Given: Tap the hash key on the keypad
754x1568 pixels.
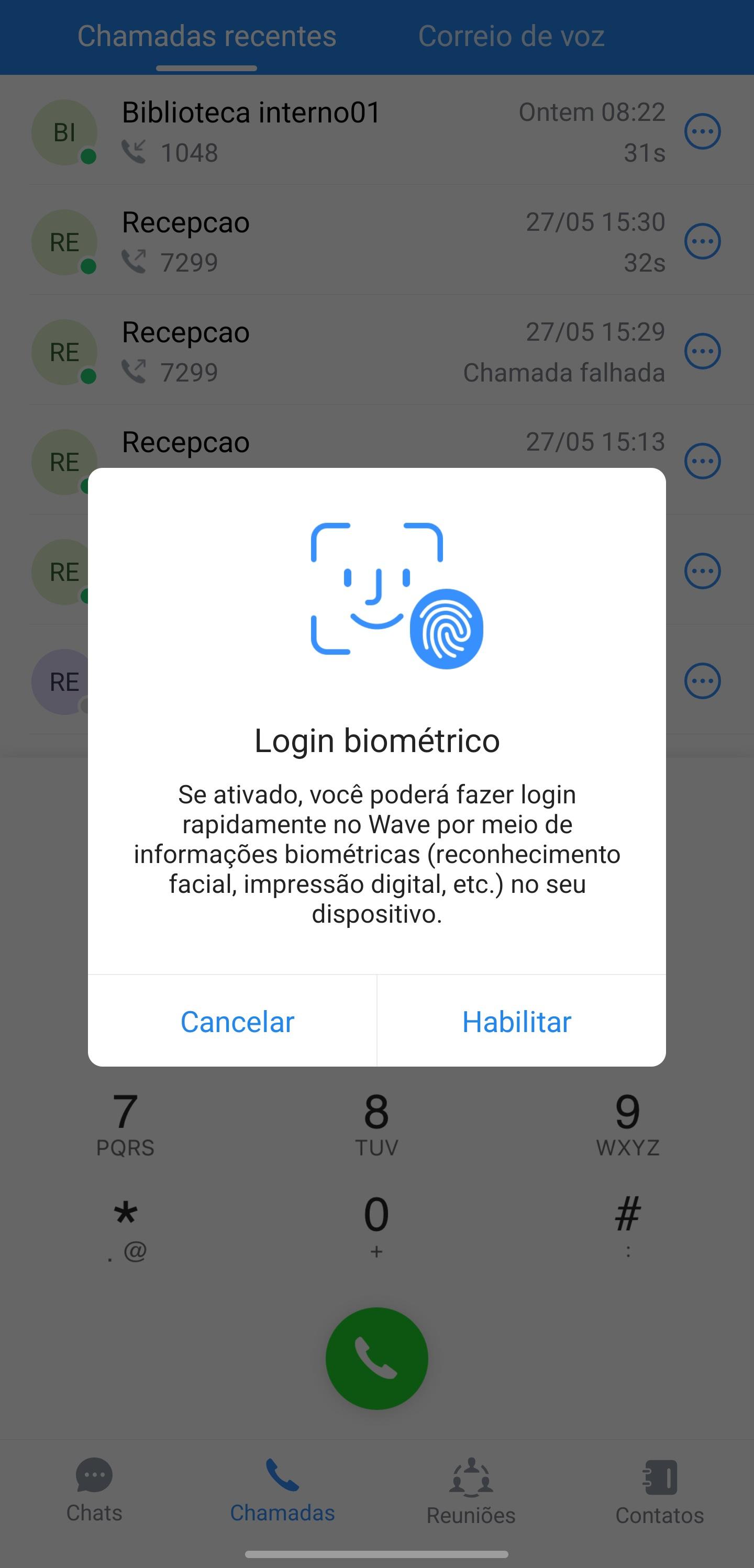Looking at the screenshot, I should [x=627, y=1228].
